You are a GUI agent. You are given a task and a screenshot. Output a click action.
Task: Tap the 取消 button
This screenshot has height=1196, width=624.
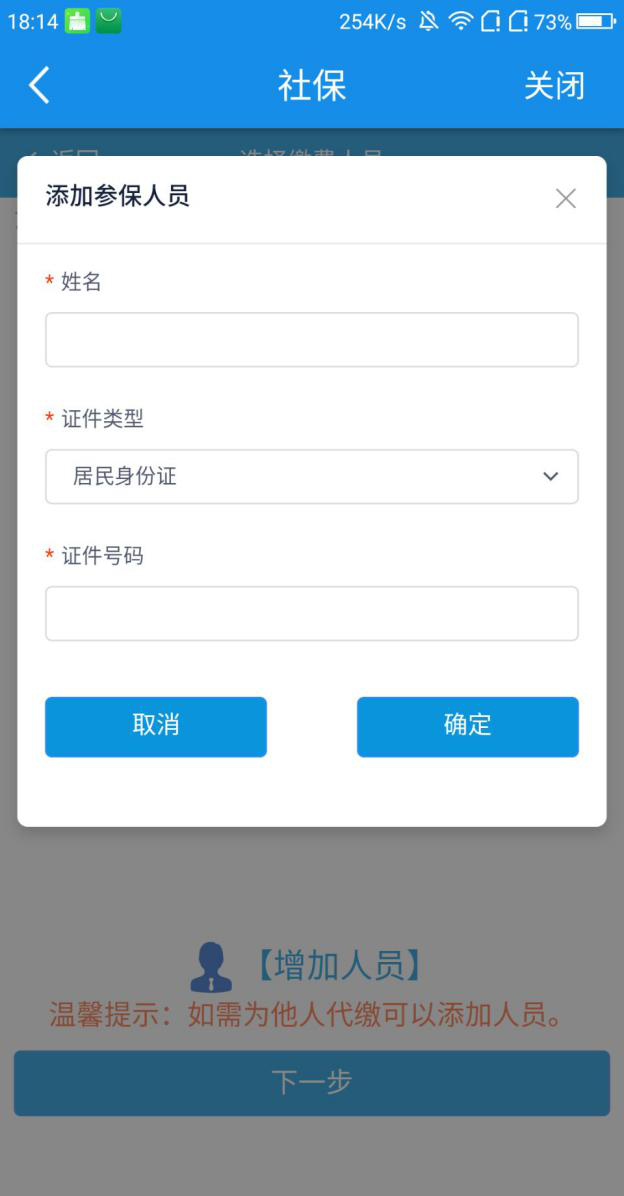click(x=156, y=726)
